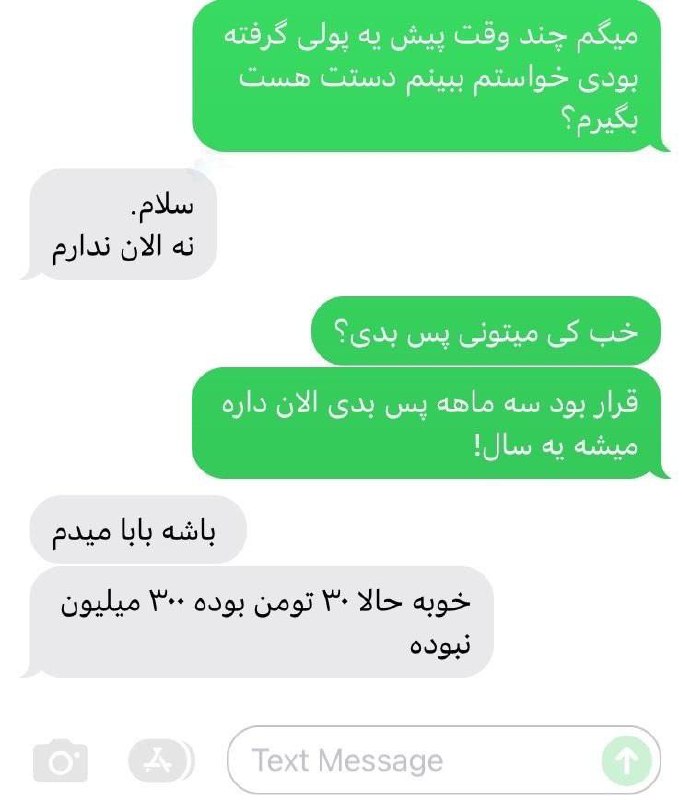Open the App Store apps drawer
This screenshot has width=690, height=800.
160,762
